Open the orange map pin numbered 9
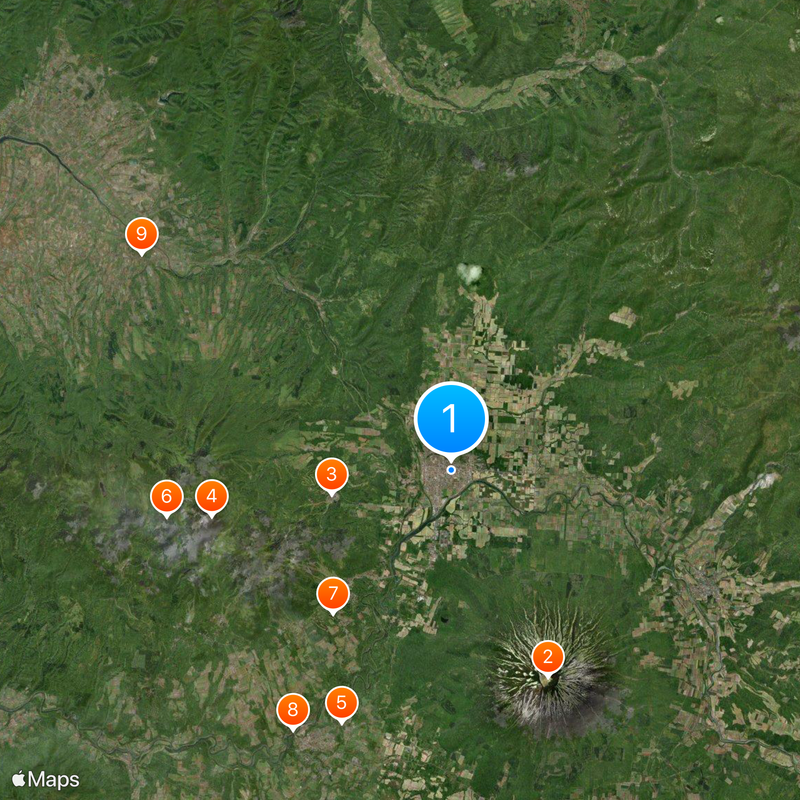The height and width of the screenshot is (800, 800). (141, 234)
